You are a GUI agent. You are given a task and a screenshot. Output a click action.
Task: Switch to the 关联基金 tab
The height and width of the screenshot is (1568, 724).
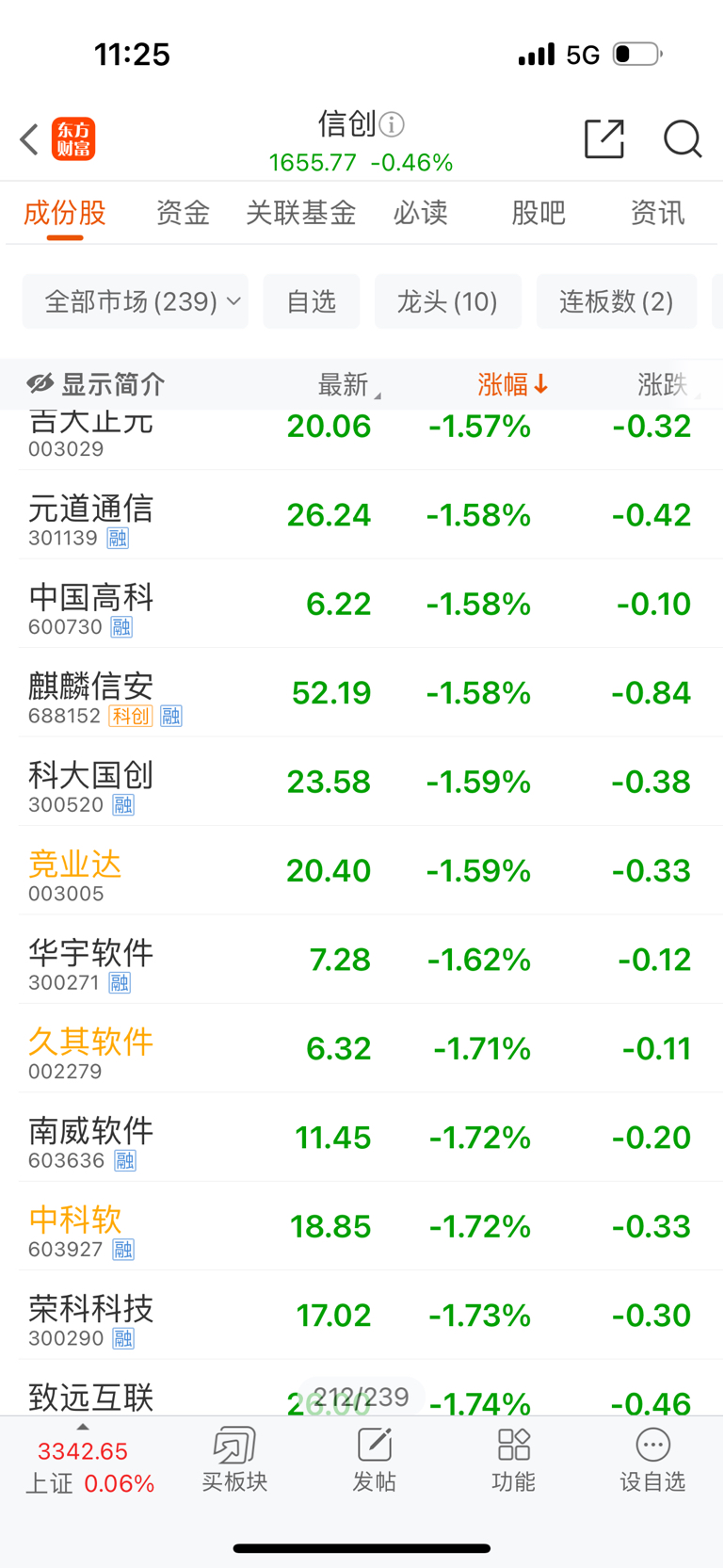300,213
